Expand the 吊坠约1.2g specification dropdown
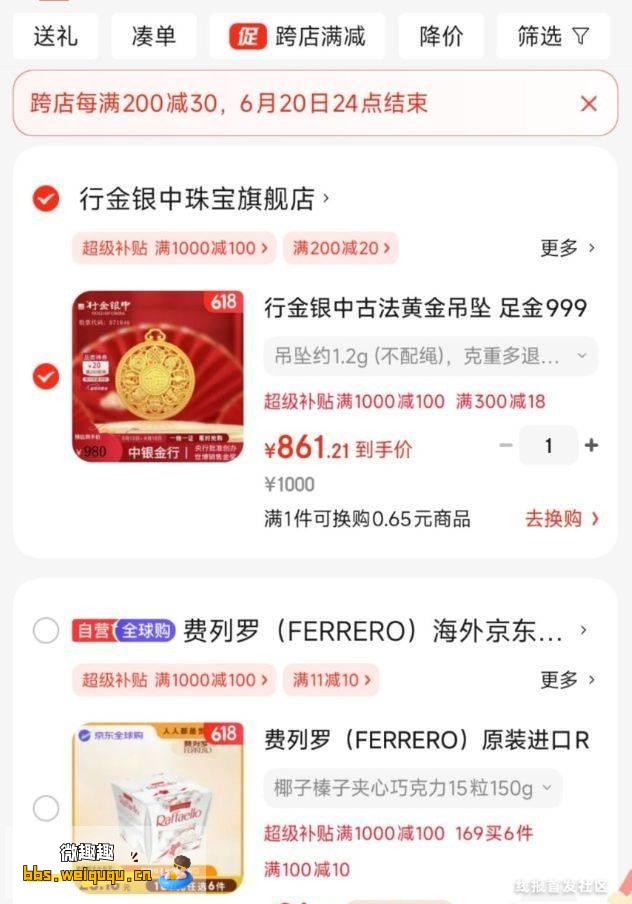 coord(430,356)
